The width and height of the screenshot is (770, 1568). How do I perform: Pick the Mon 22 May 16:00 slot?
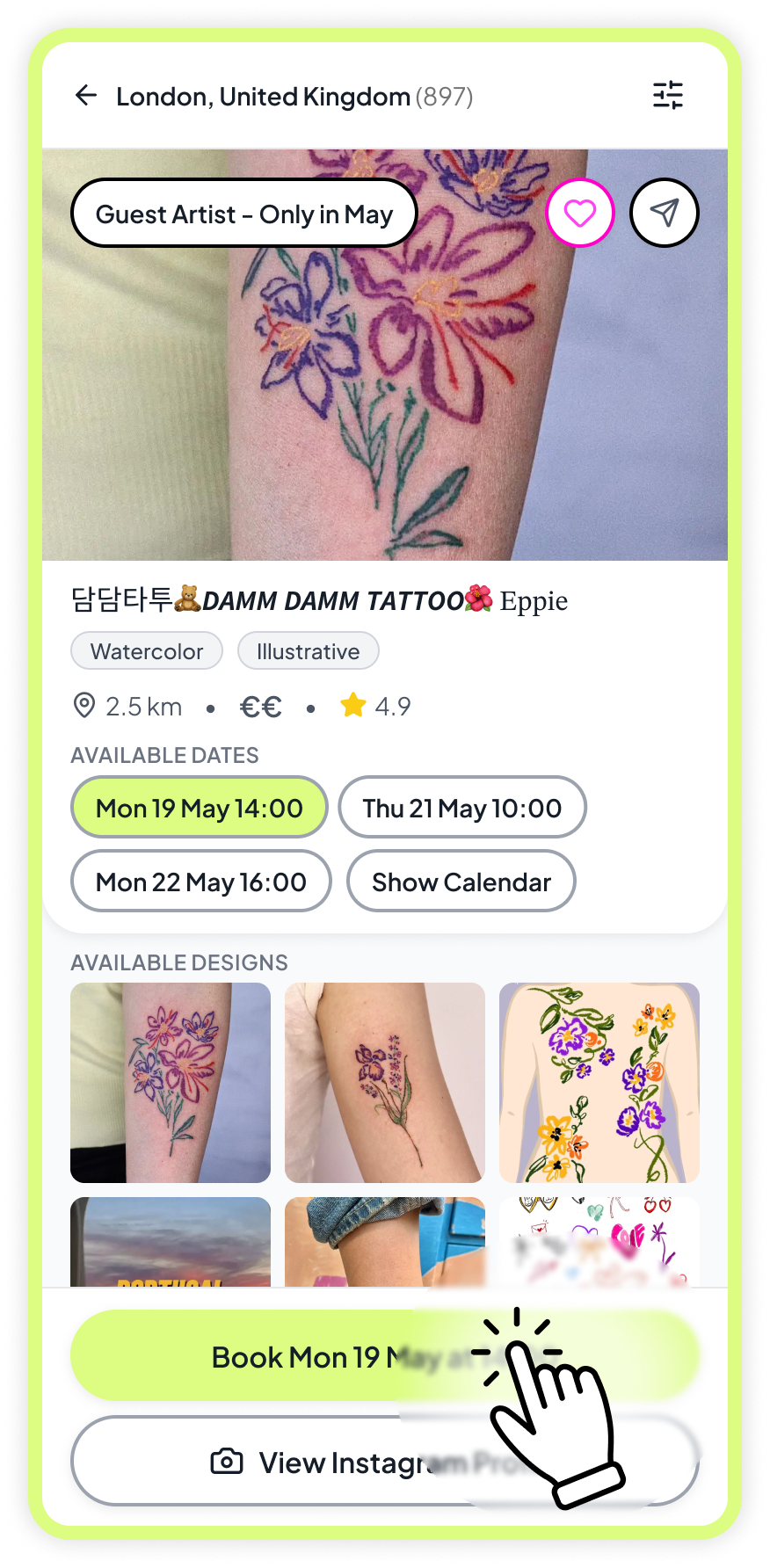click(201, 882)
